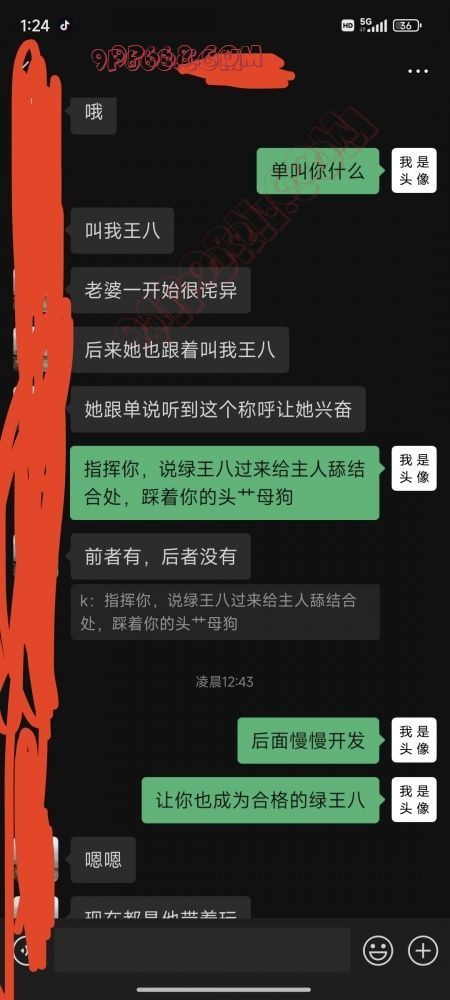Open sender avatar beside 单叫你什么 message
This screenshot has width=450, height=1000.
point(414,171)
